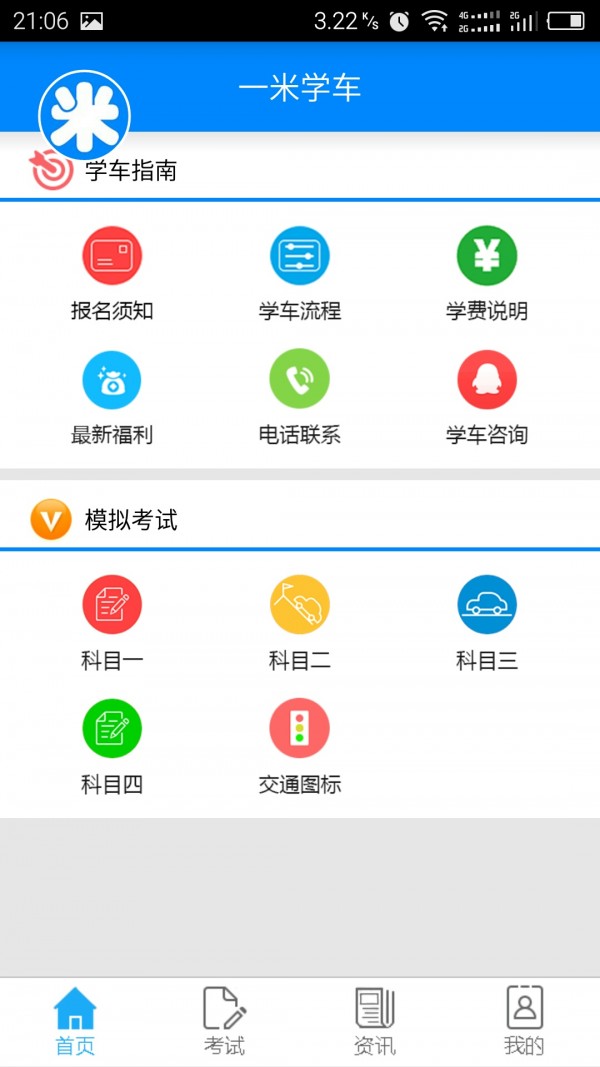Switch to the 资讯 news tab
The width and height of the screenshot is (600, 1067).
375,1020
